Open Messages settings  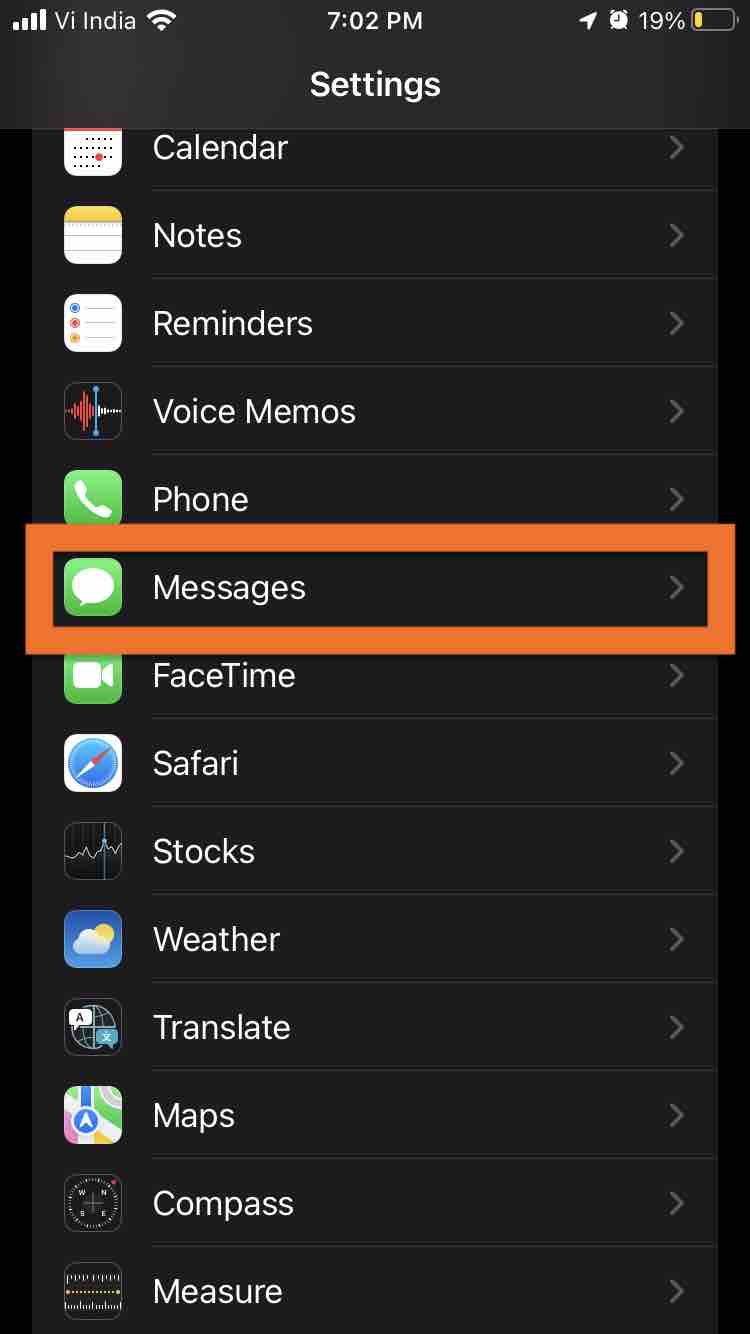pyautogui.click(x=375, y=587)
